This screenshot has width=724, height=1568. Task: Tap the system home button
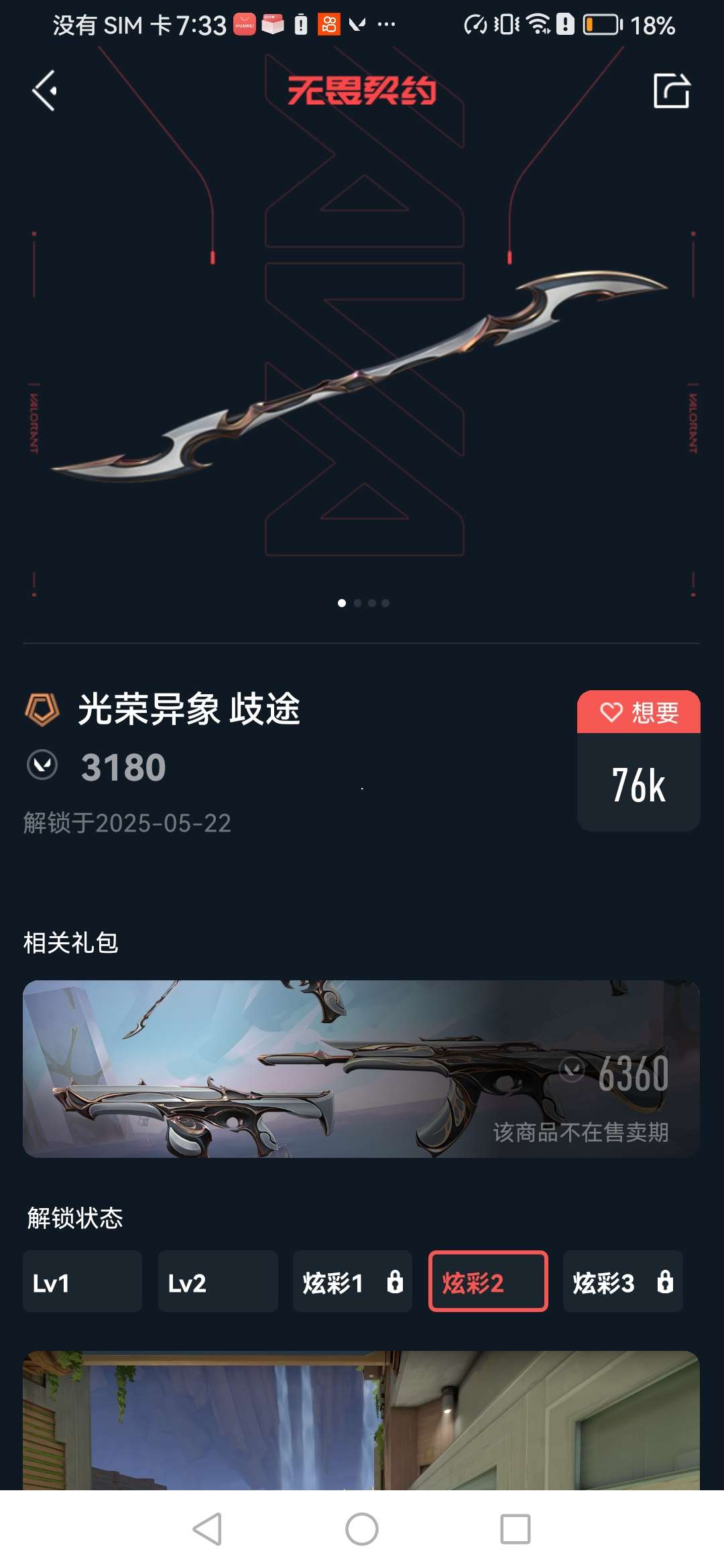tap(362, 1530)
